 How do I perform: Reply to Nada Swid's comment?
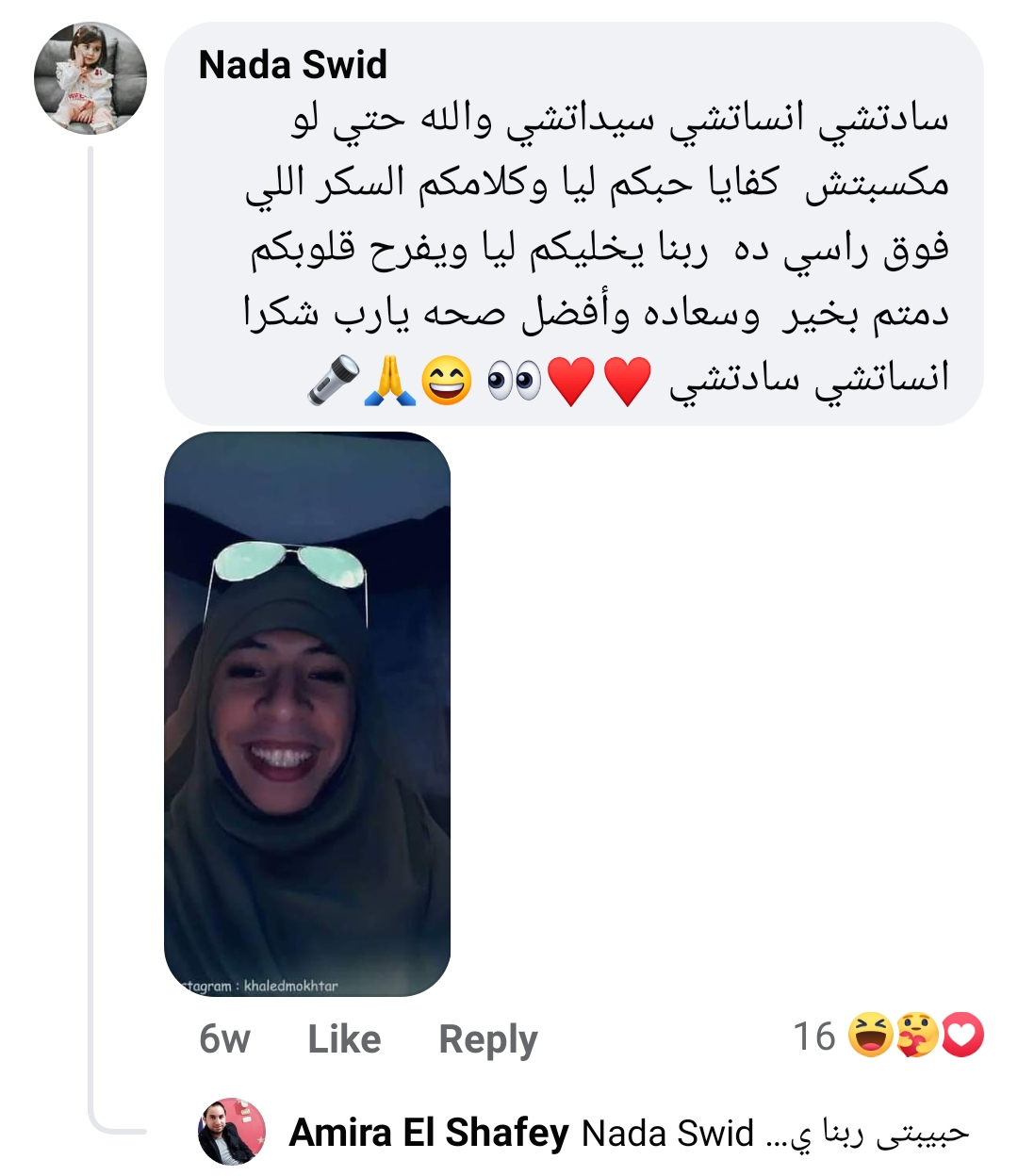(487, 1038)
